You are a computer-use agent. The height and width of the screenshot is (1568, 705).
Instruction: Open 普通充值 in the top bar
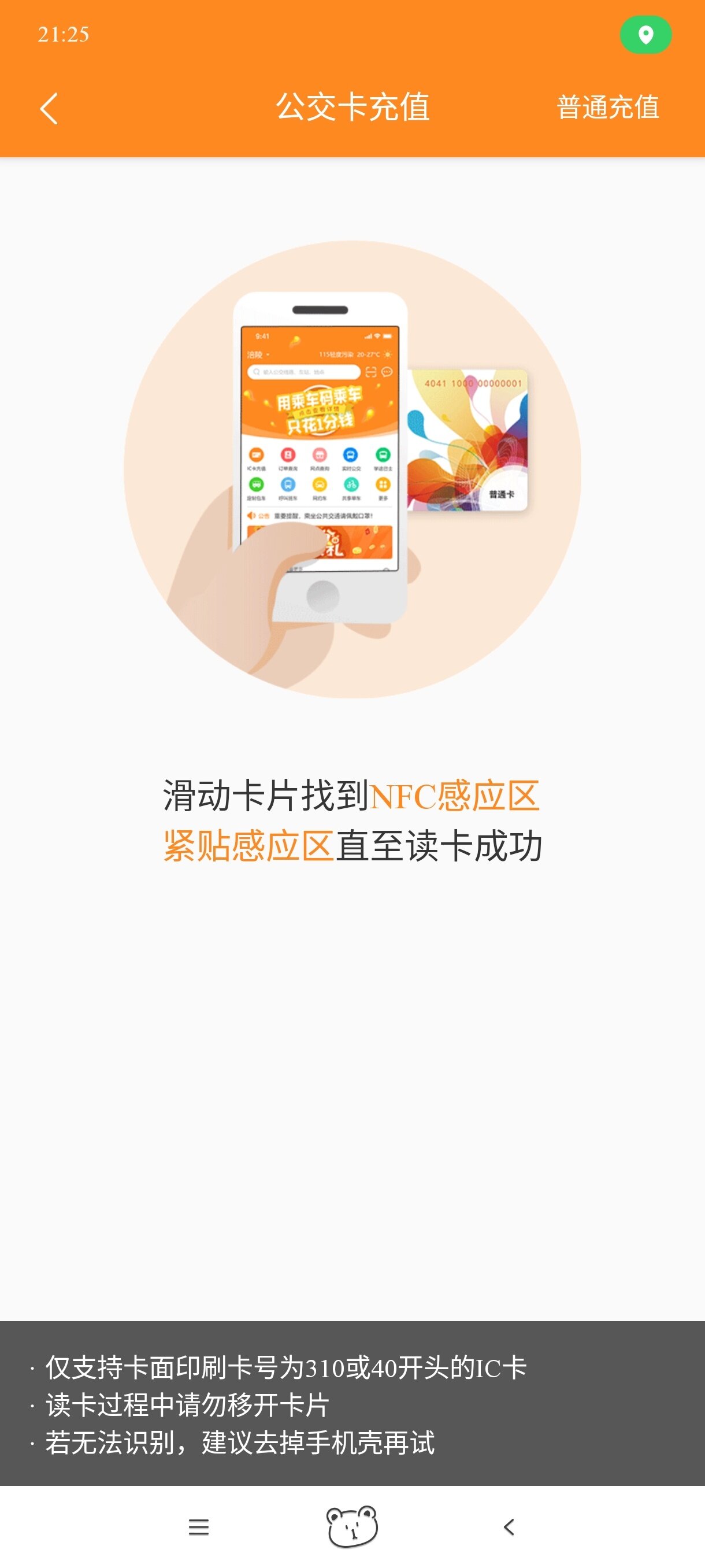tap(608, 108)
